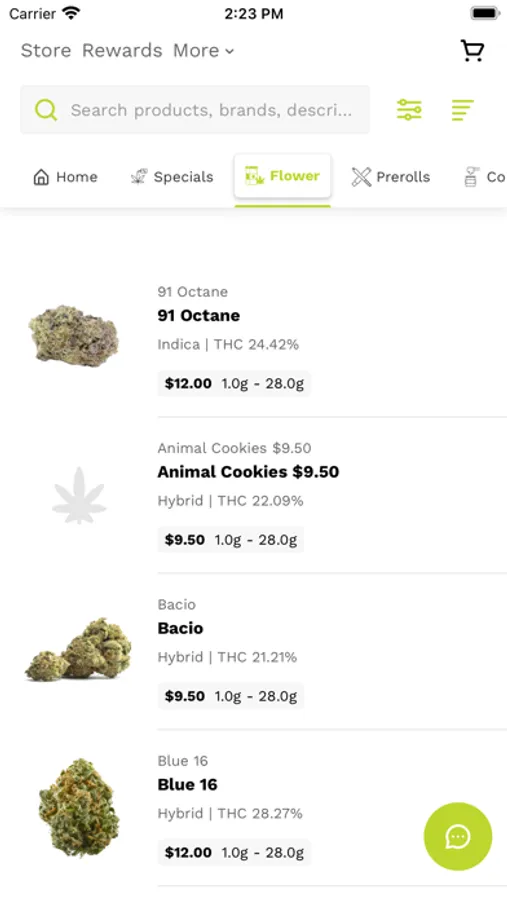Open the Animal Cookies $9.50 product
The image size is (507, 900).
[253, 495]
